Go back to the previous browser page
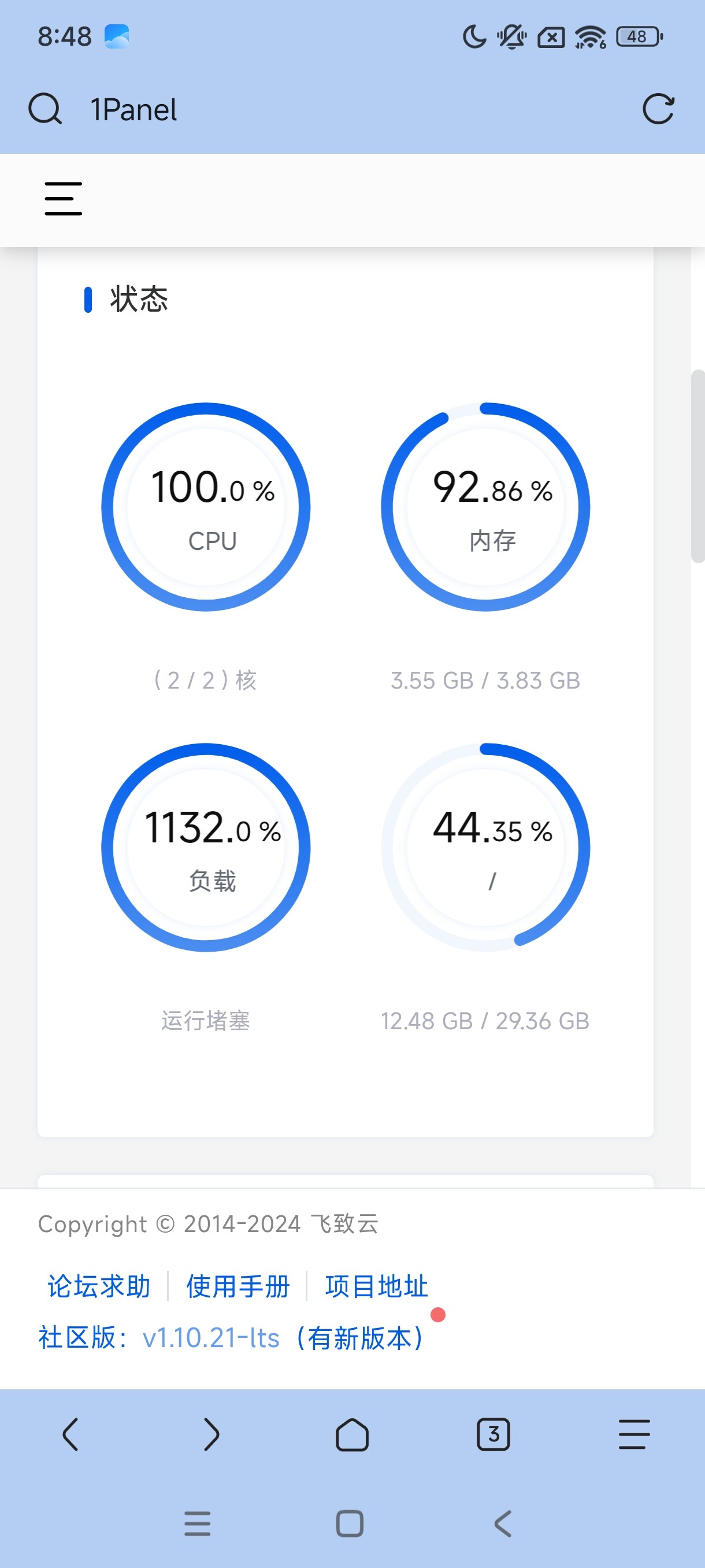705x1568 pixels. (x=70, y=1434)
